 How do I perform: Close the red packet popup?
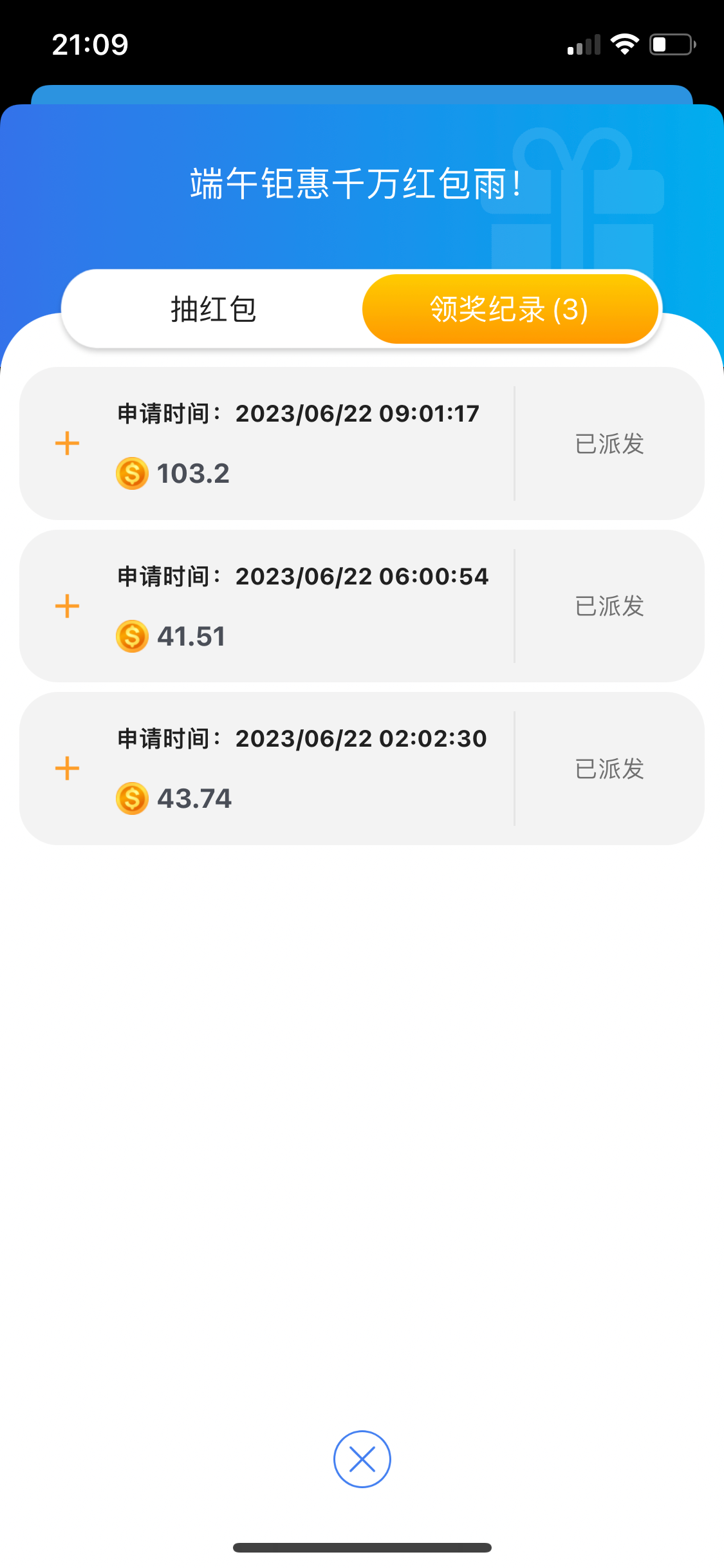(x=362, y=1459)
